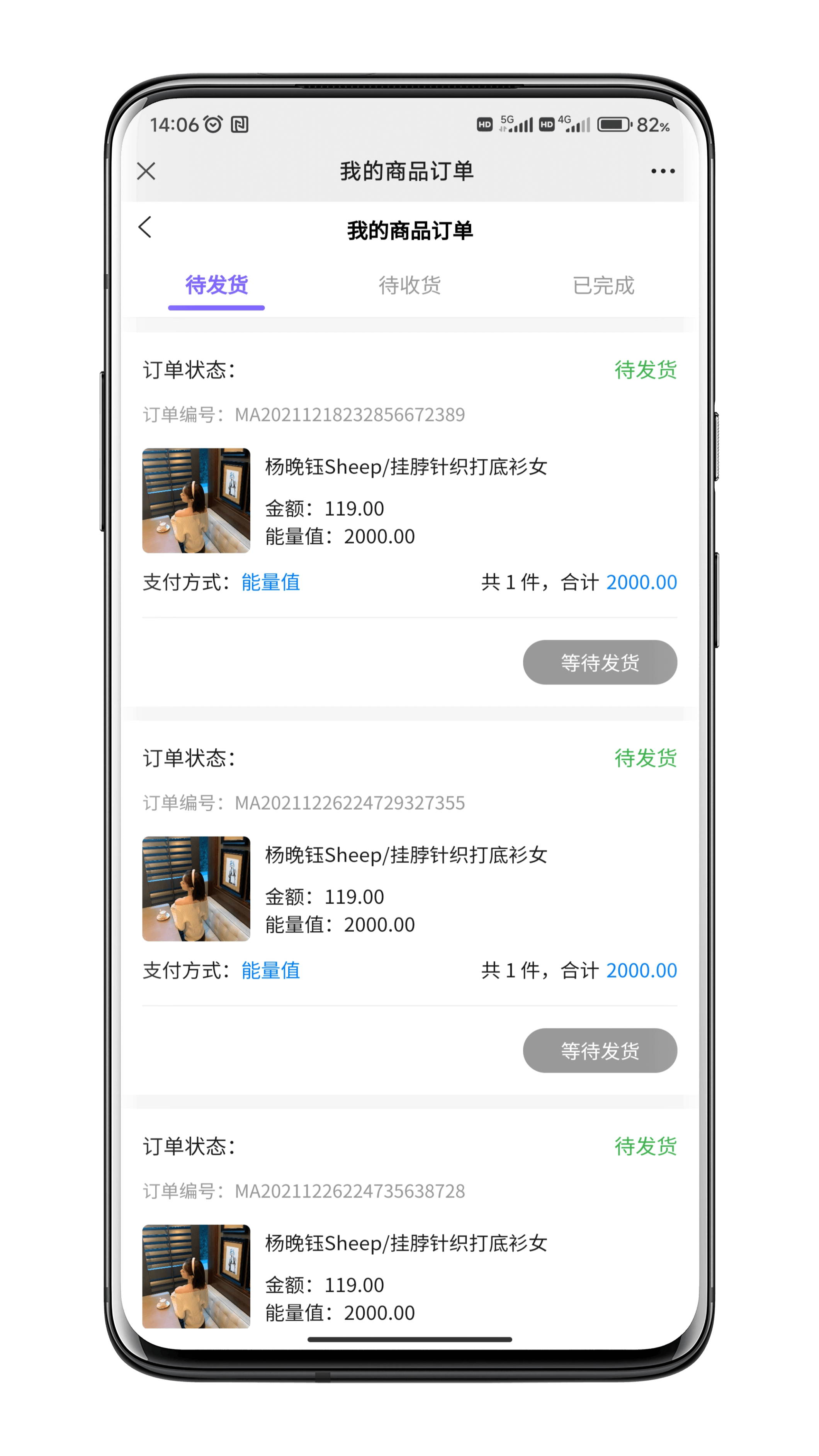Open product image of order MA202112262247293273​55

coord(196,889)
